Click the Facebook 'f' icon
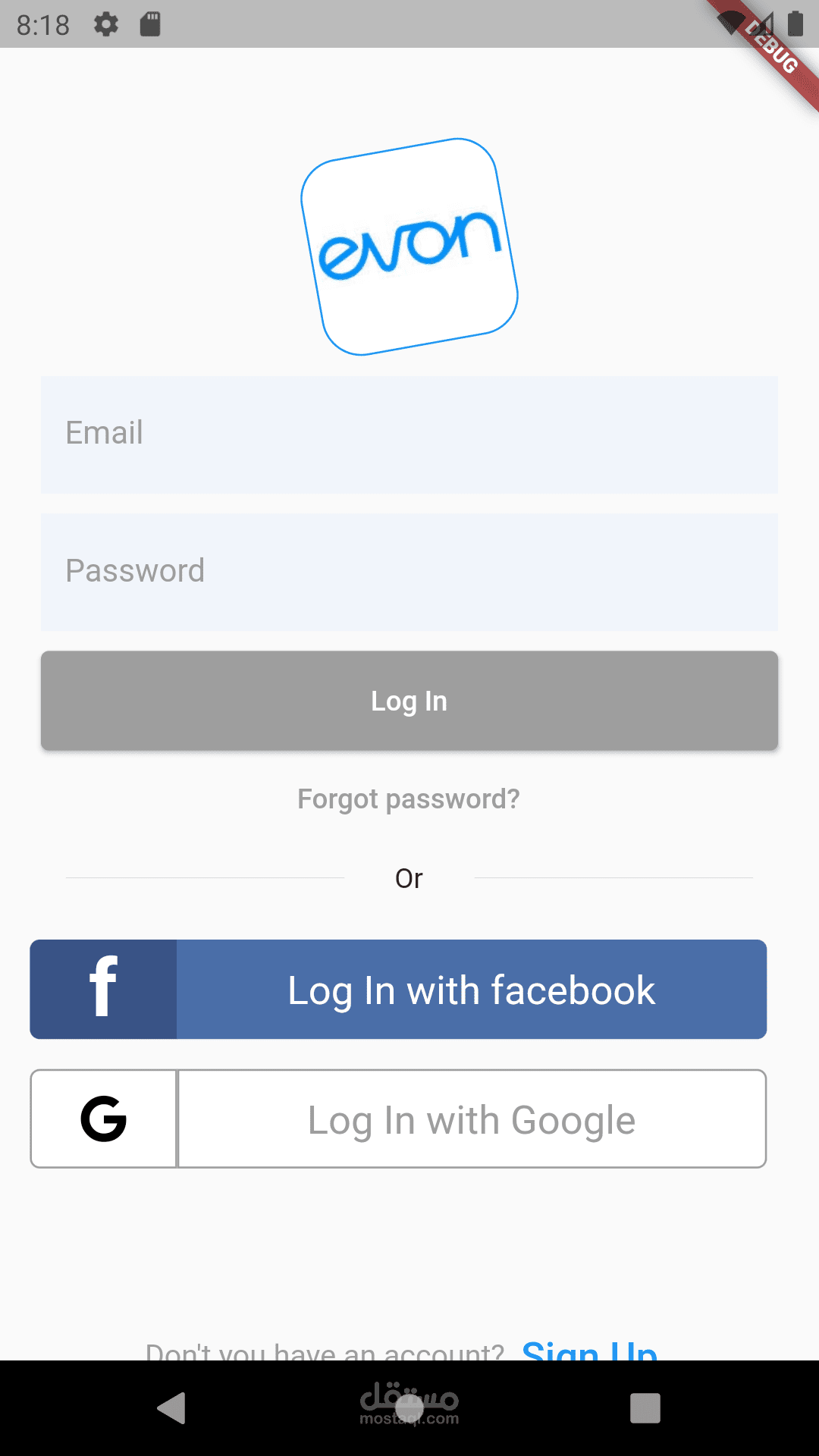 click(102, 988)
